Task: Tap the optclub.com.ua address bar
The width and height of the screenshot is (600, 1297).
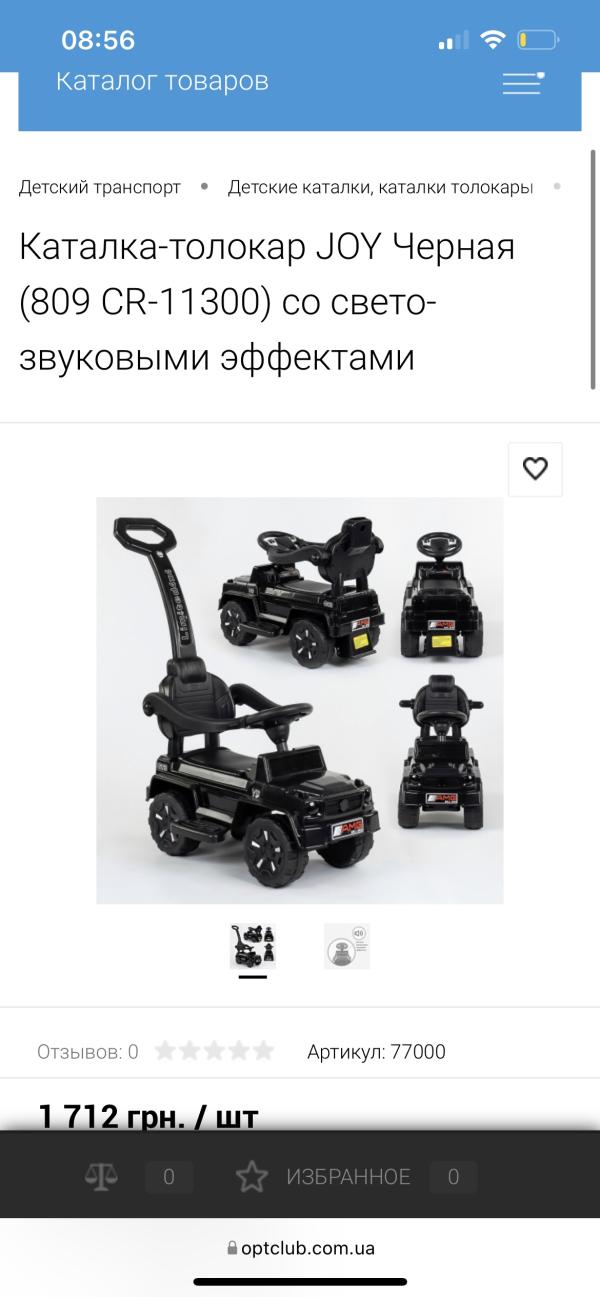Action: pyautogui.click(x=300, y=1248)
